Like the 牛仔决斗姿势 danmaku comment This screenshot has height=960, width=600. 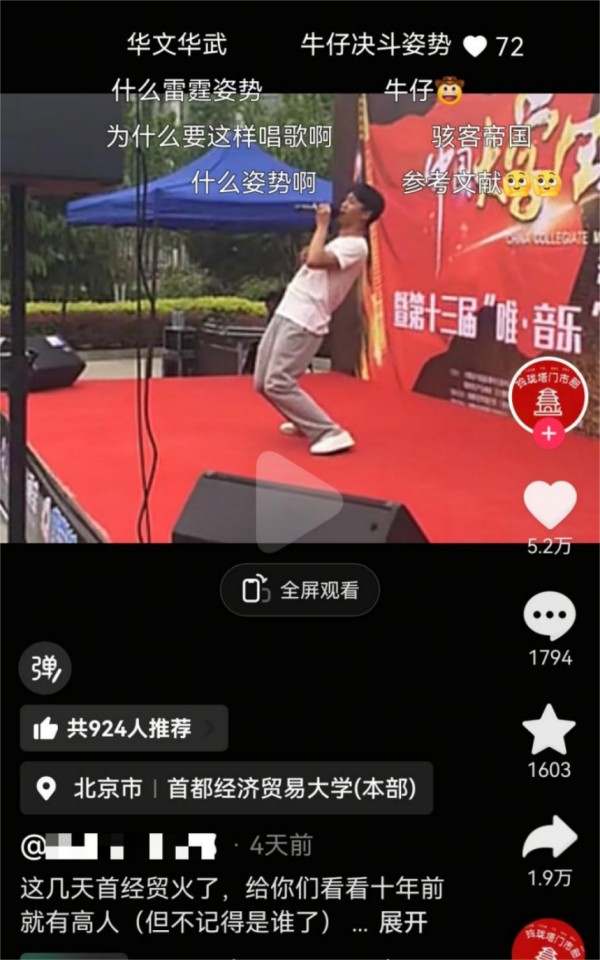click(475, 46)
